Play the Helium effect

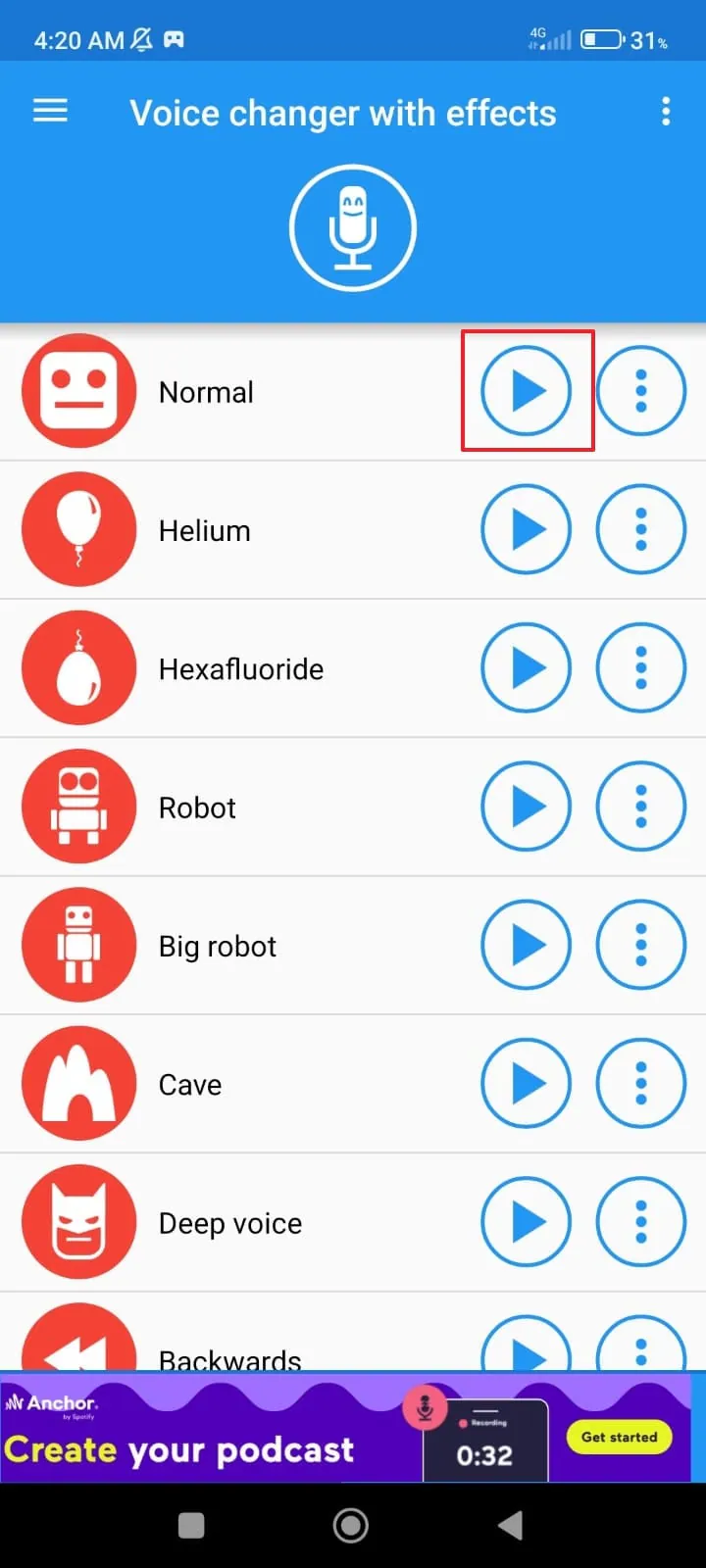click(x=527, y=530)
